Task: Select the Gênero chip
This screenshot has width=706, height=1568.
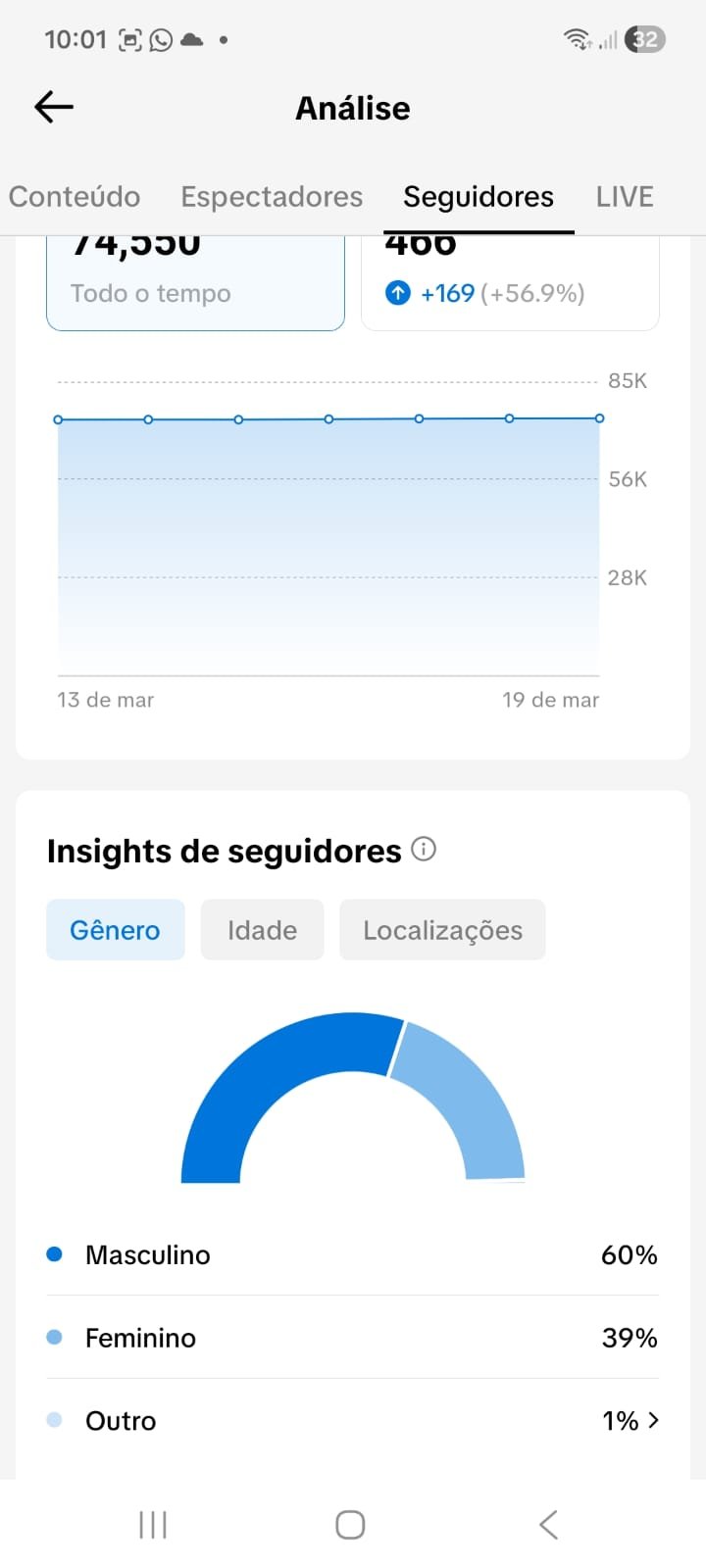Action: coord(115,930)
